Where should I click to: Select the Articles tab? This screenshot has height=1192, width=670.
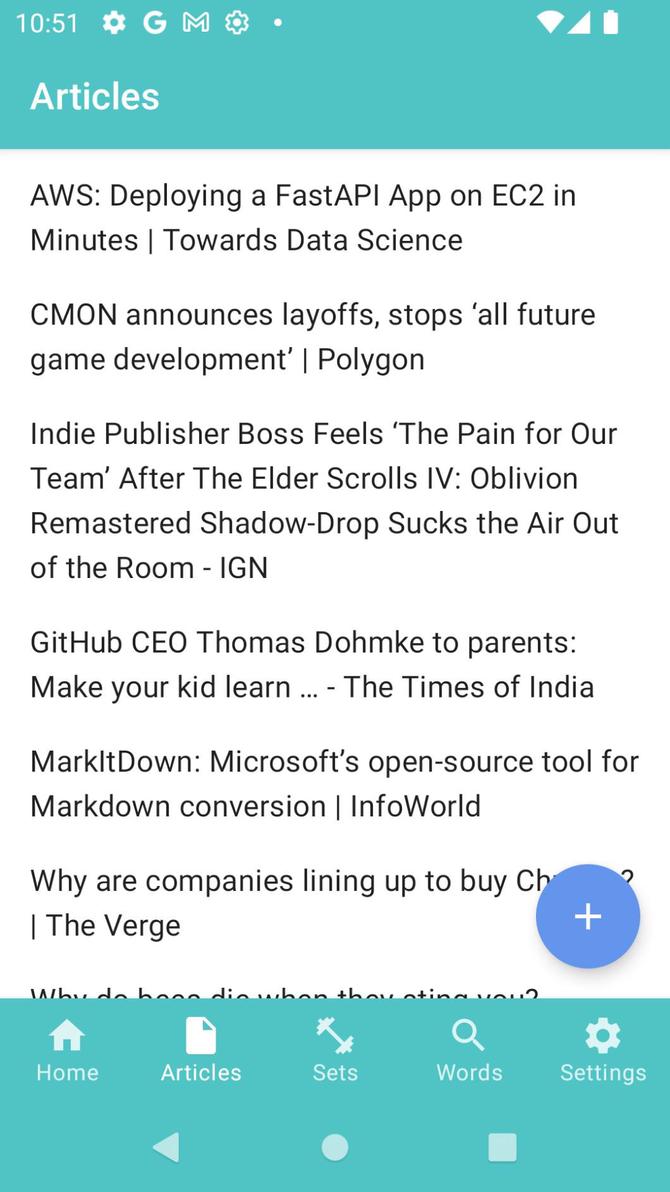click(x=201, y=1050)
